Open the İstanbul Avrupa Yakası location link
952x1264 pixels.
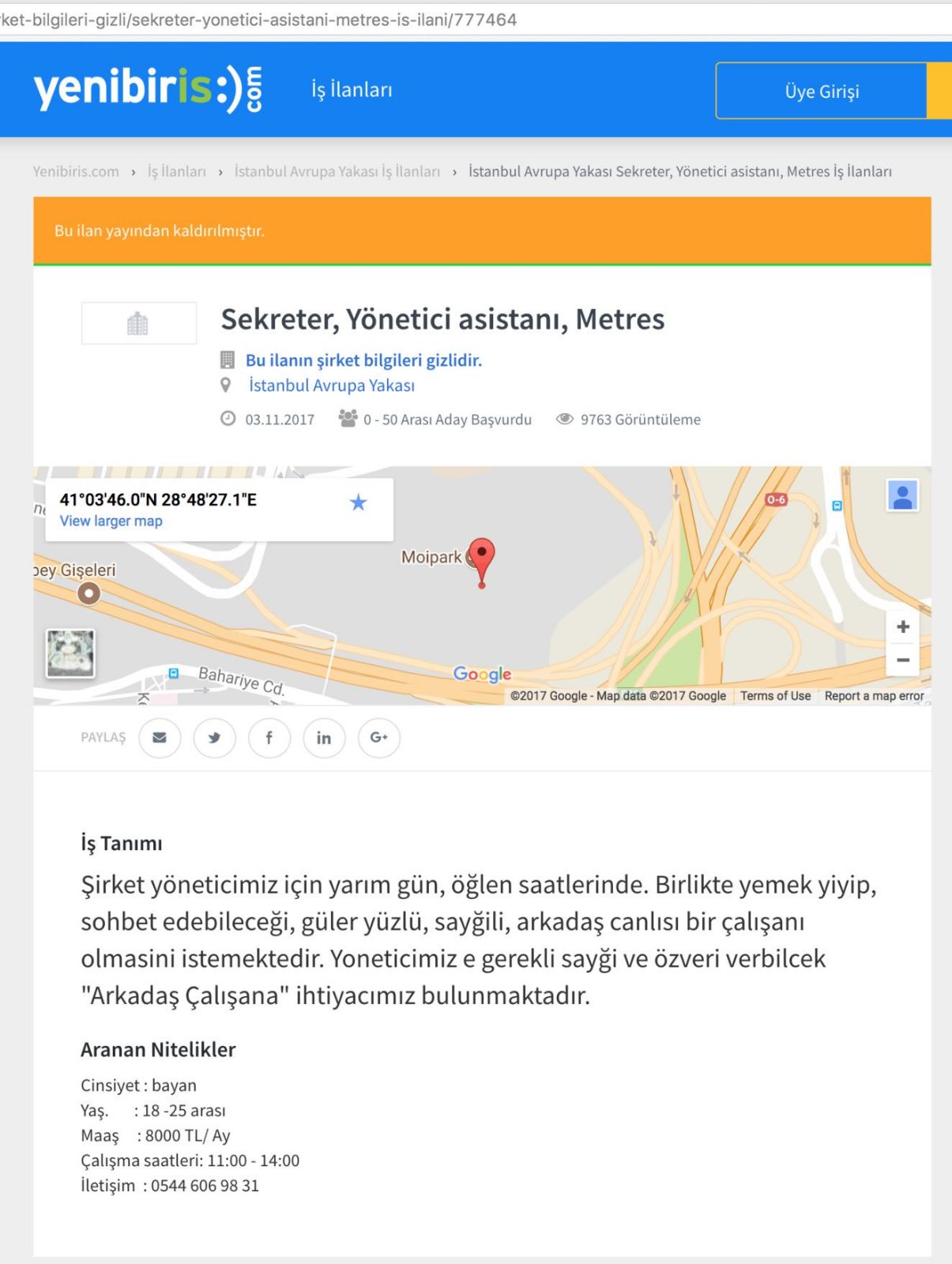[x=331, y=386]
